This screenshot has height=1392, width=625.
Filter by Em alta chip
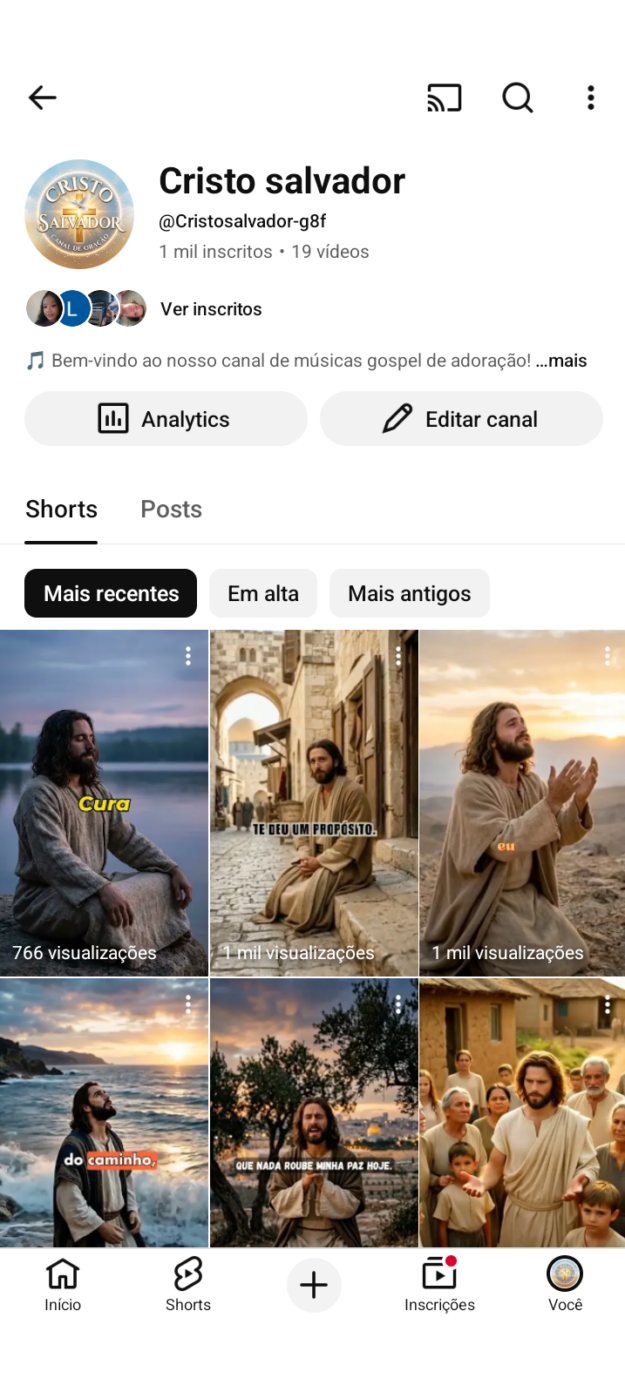tap(263, 593)
